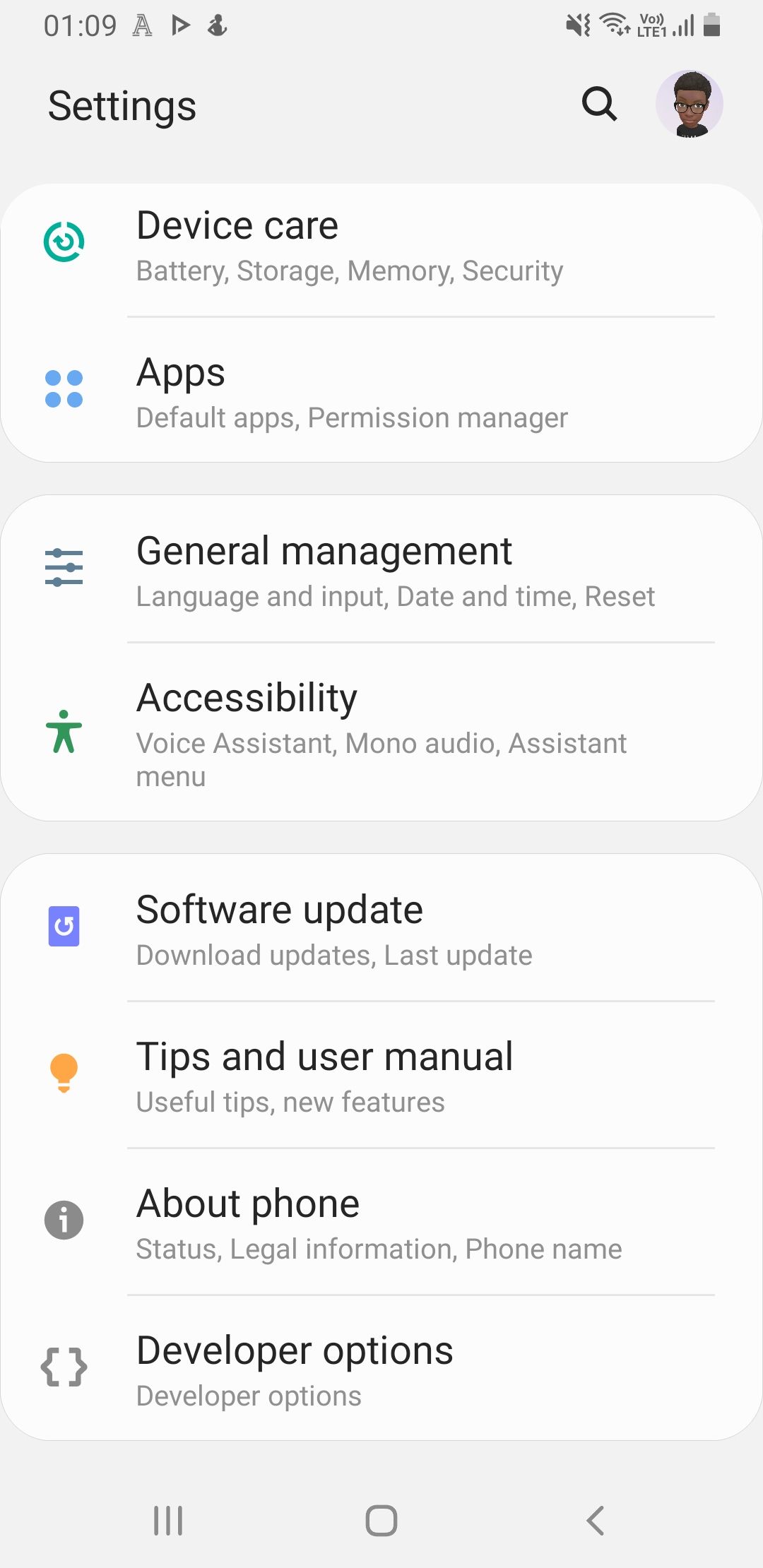Screen dimensions: 763x1568
Task: Open Developer options
Action: pos(381,1369)
